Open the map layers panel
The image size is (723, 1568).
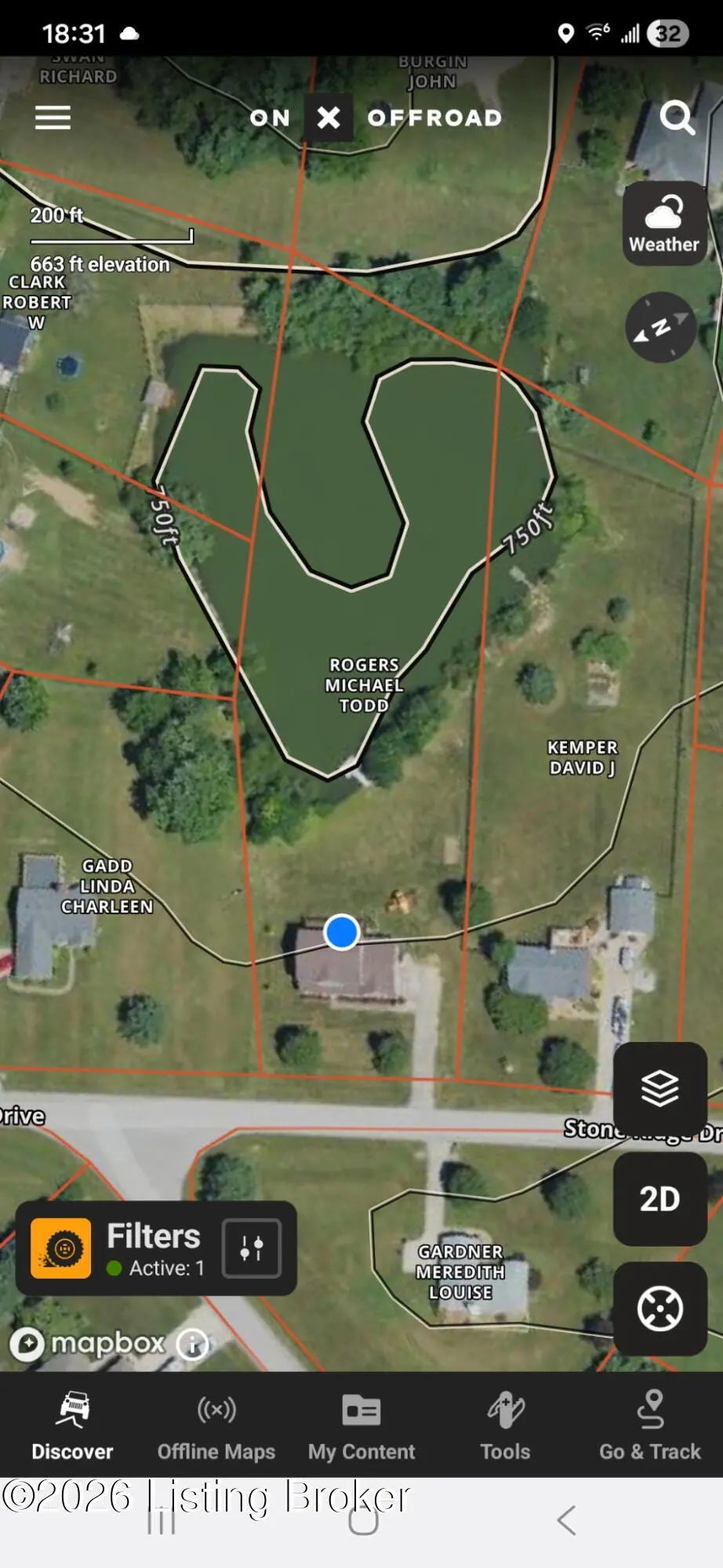660,1088
